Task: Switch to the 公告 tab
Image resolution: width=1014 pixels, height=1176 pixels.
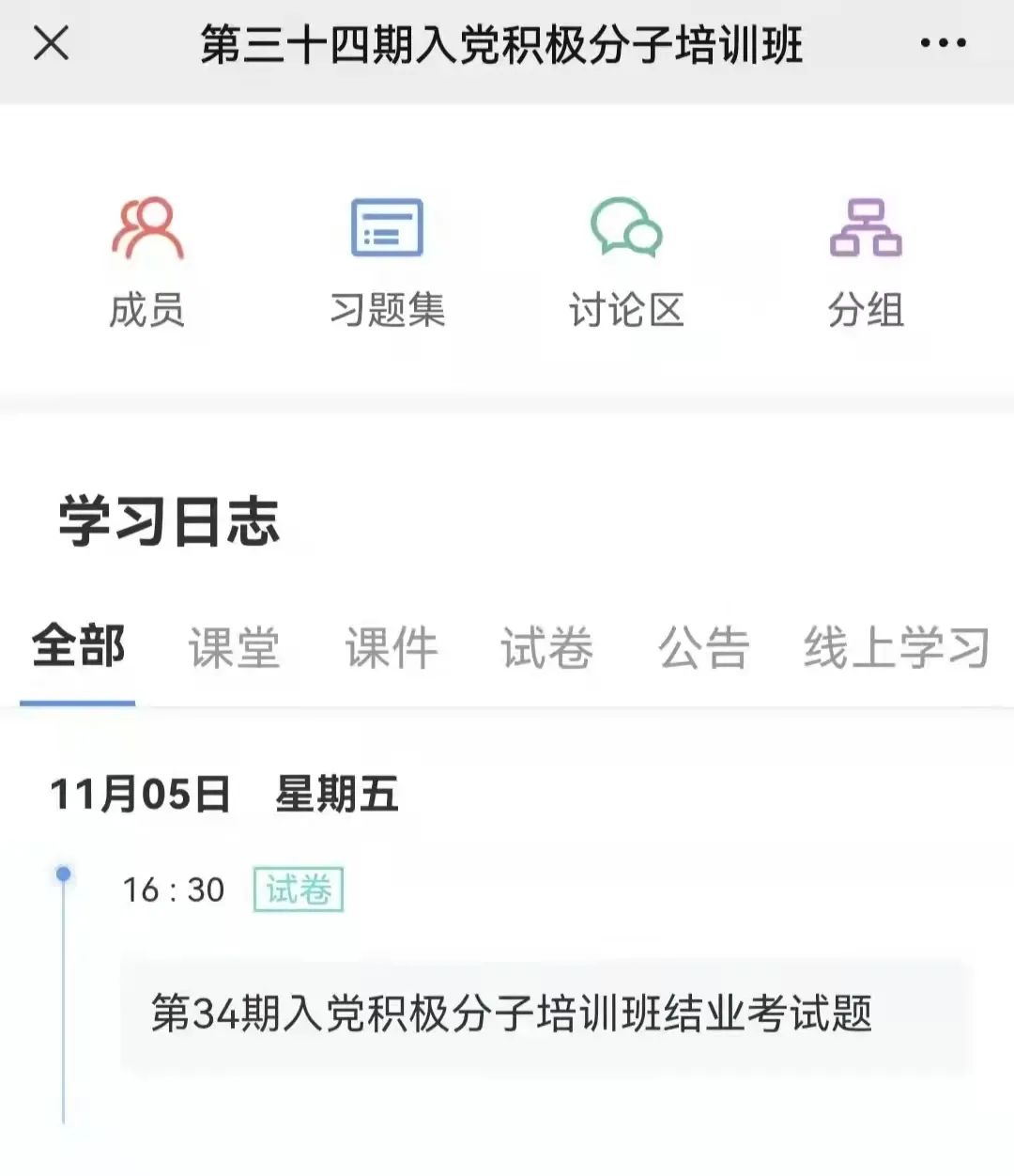Action: point(703,646)
